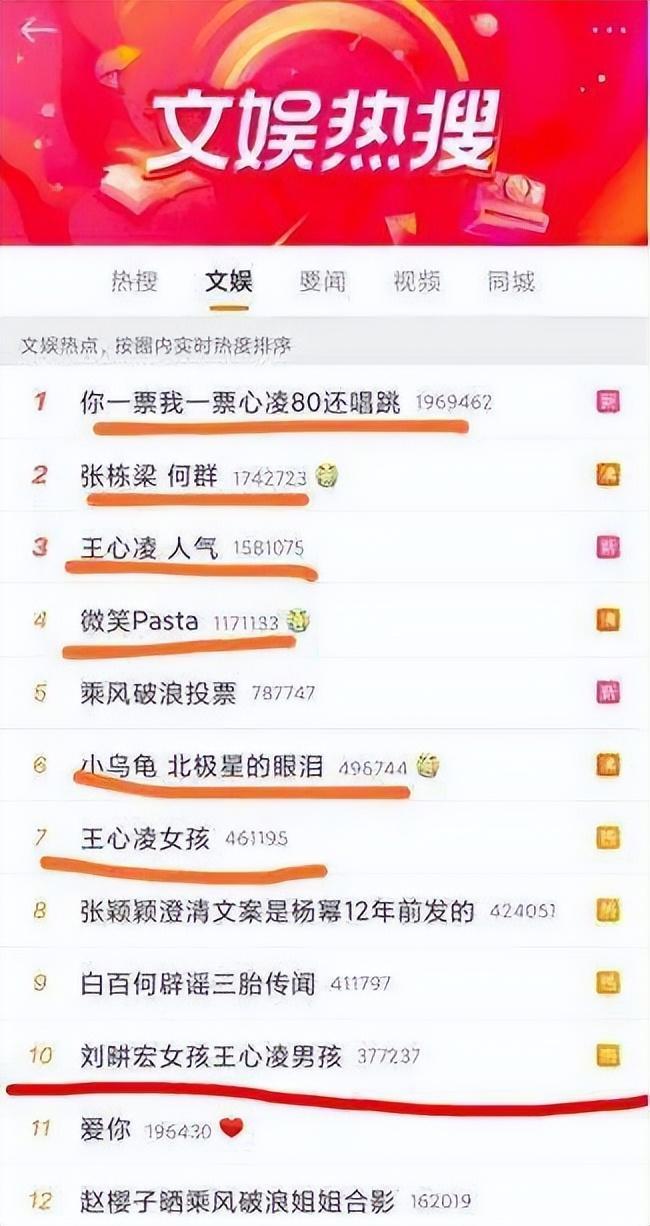650x1226 pixels.
Task: Open the 爱你 topic
Action: pyautogui.click(x=105, y=1129)
